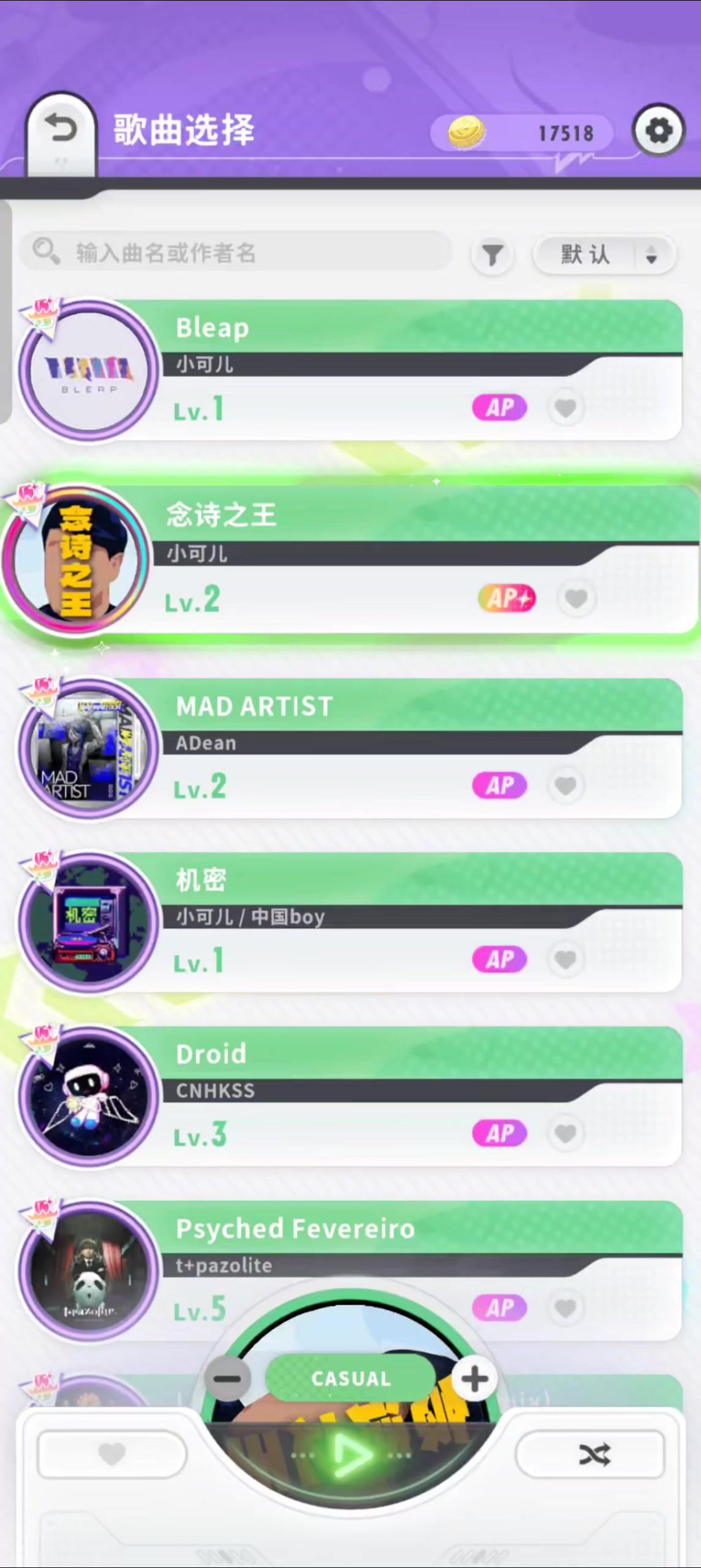Image resolution: width=701 pixels, height=1568 pixels.
Task: Lower the difficulty with the minus button
Action: pos(227,1379)
